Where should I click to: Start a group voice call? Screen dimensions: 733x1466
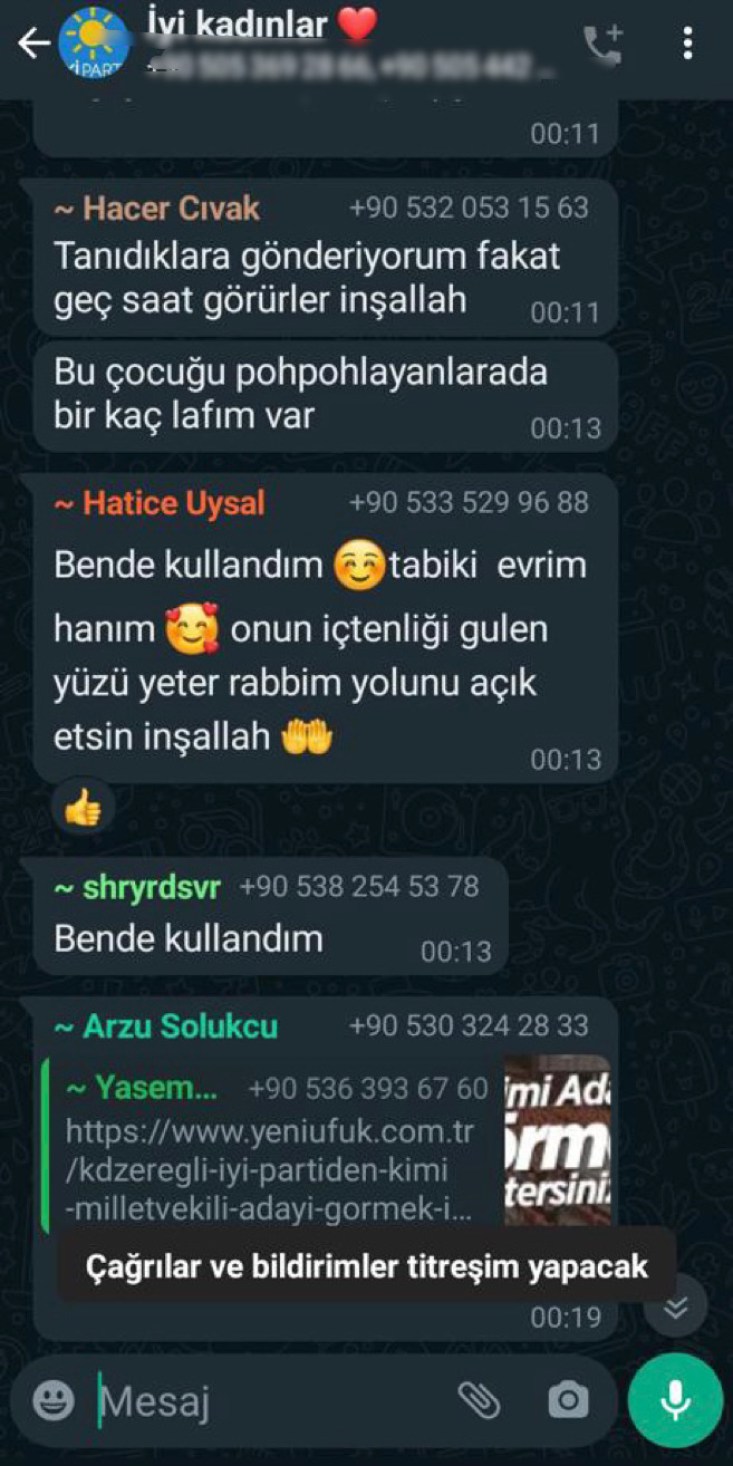point(603,44)
